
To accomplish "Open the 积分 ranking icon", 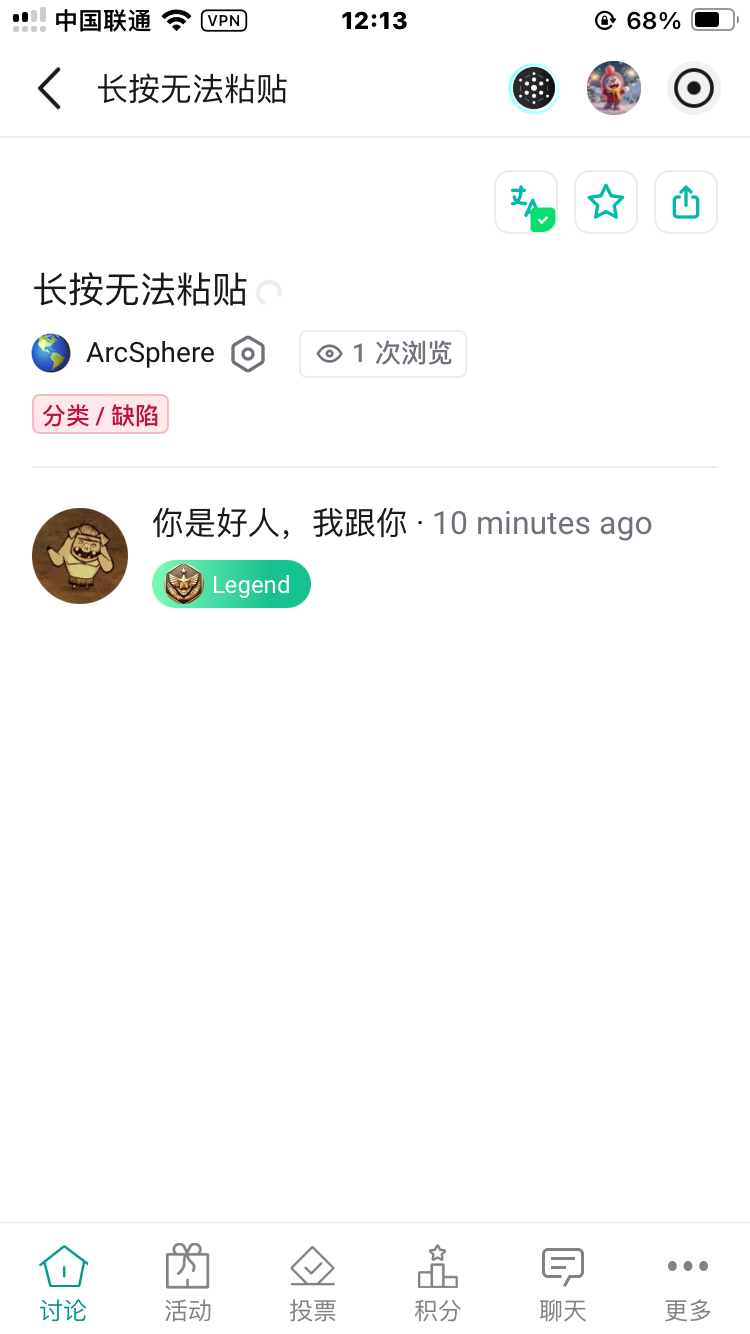I will point(437,1265).
